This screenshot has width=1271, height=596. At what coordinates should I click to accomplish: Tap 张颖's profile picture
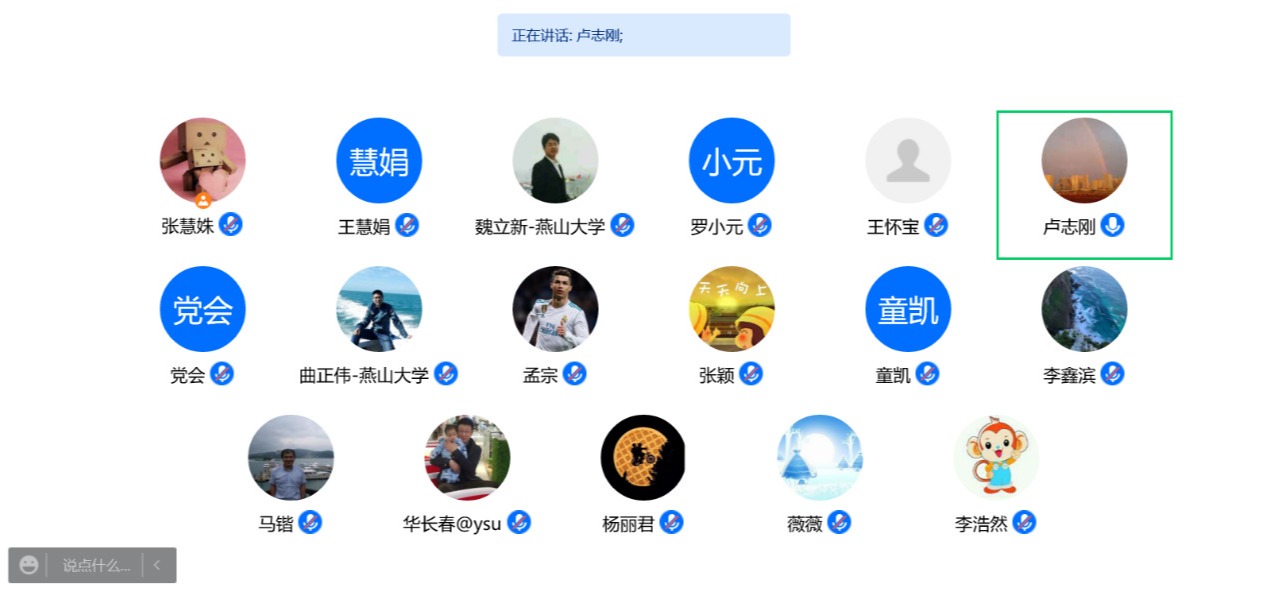[x=732, y=309]
